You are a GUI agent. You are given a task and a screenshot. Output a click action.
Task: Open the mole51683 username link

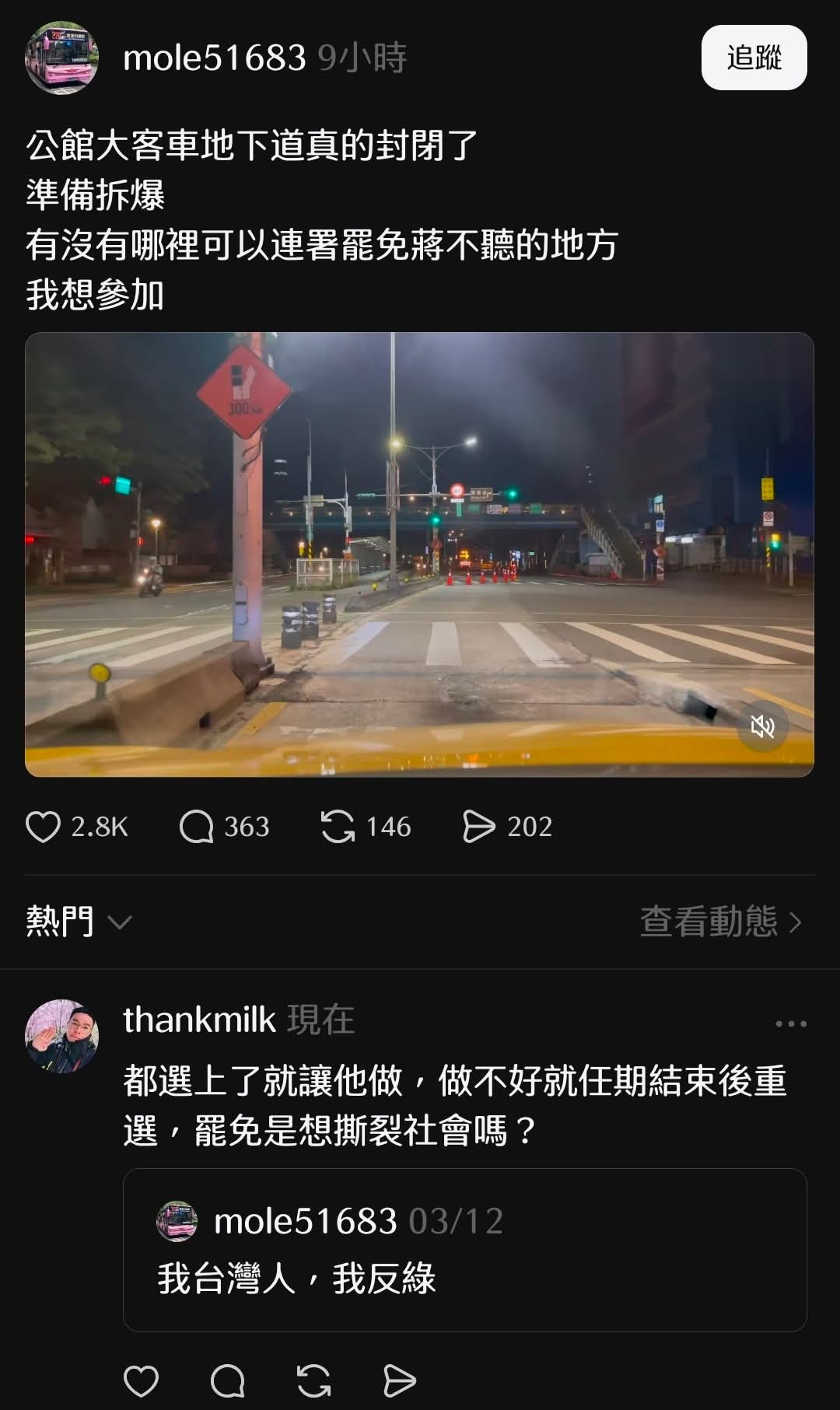coord(214,58)
